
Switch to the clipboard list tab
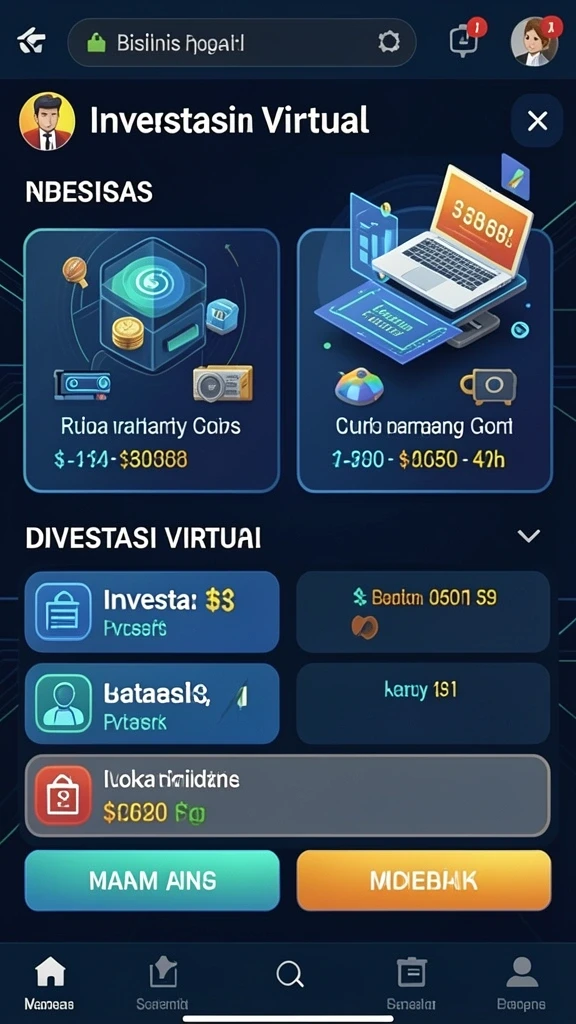point(411,984)
